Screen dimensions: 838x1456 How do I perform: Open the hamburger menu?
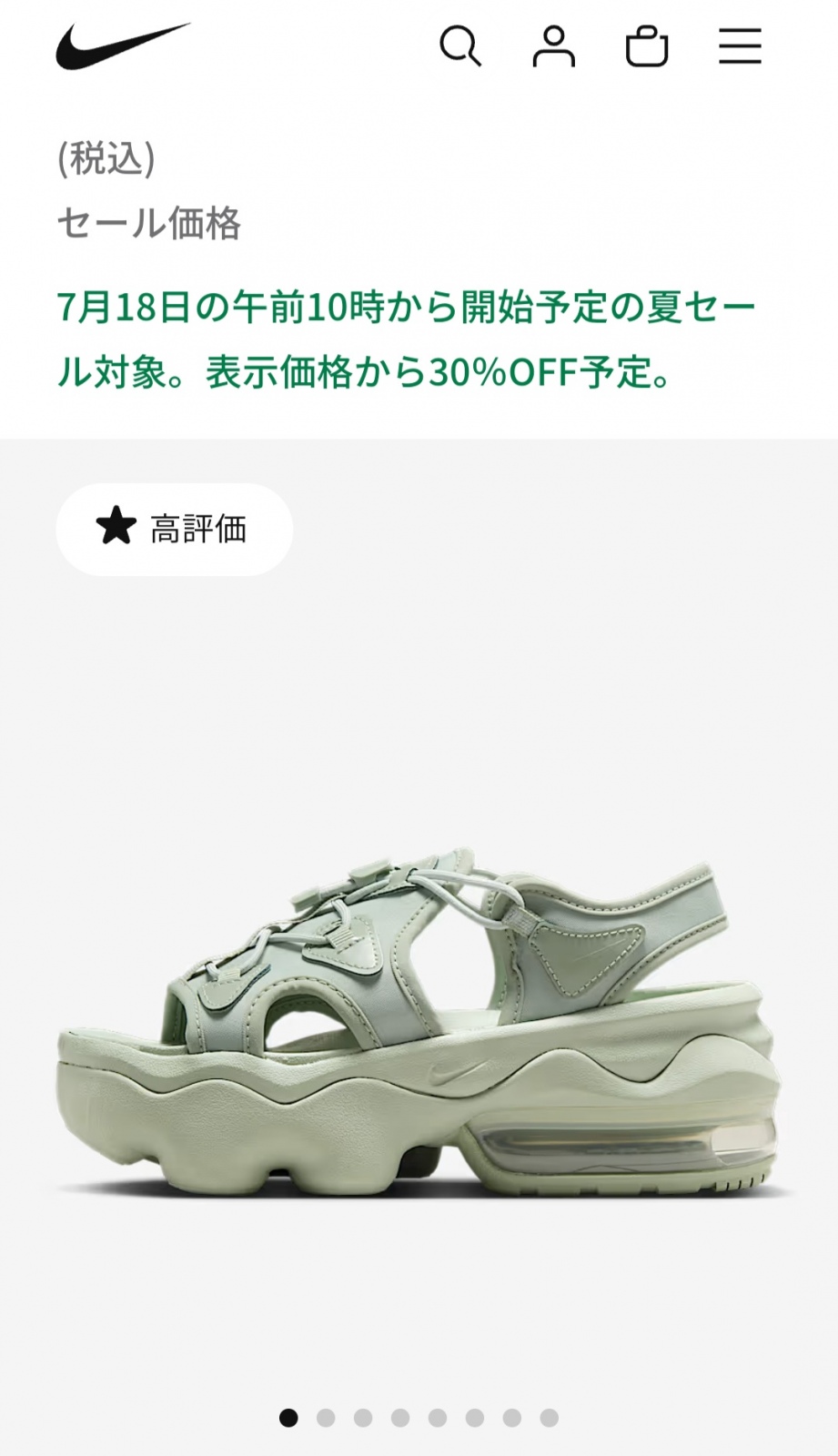click(740, 45)
